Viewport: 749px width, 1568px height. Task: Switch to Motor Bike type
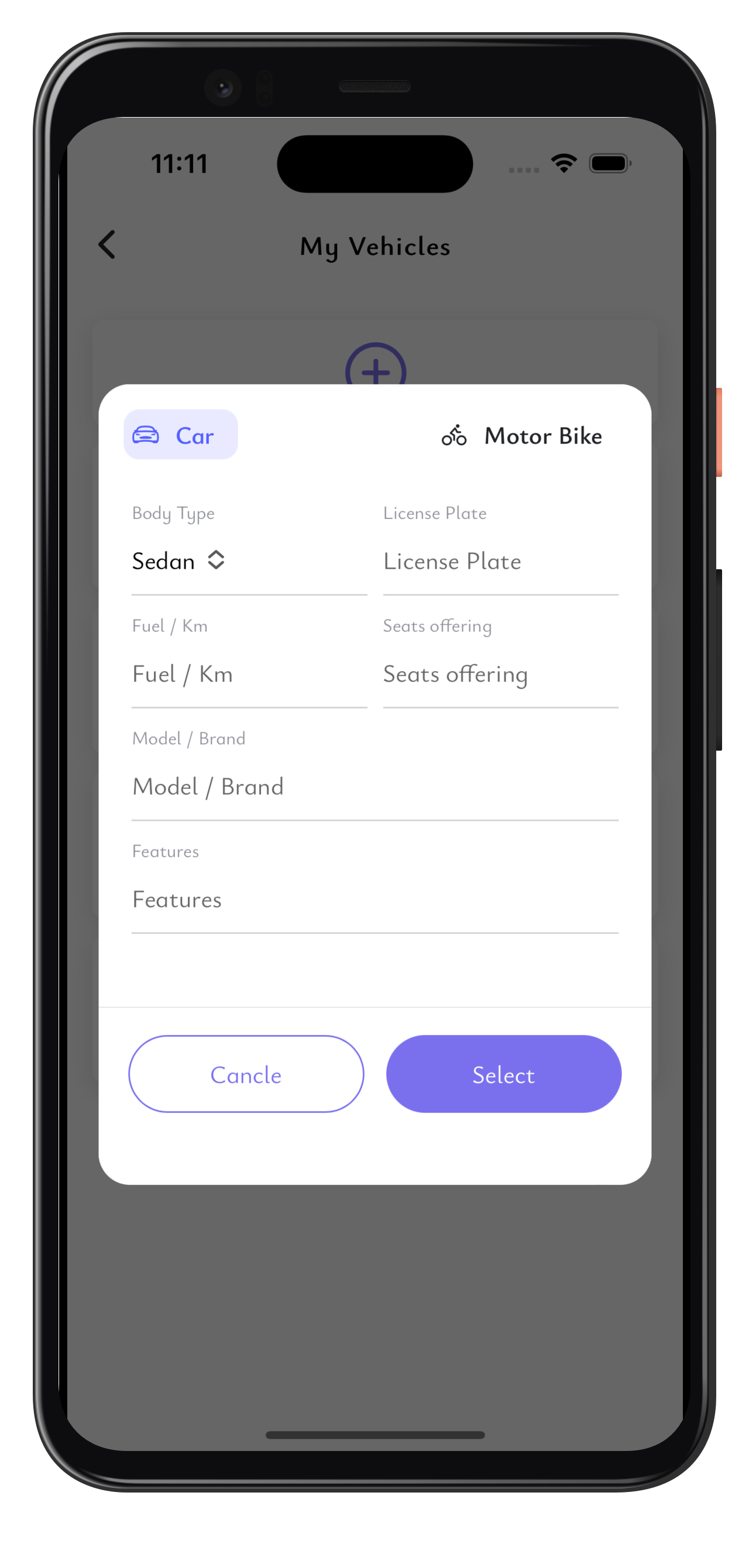click(x=521, y=436)
